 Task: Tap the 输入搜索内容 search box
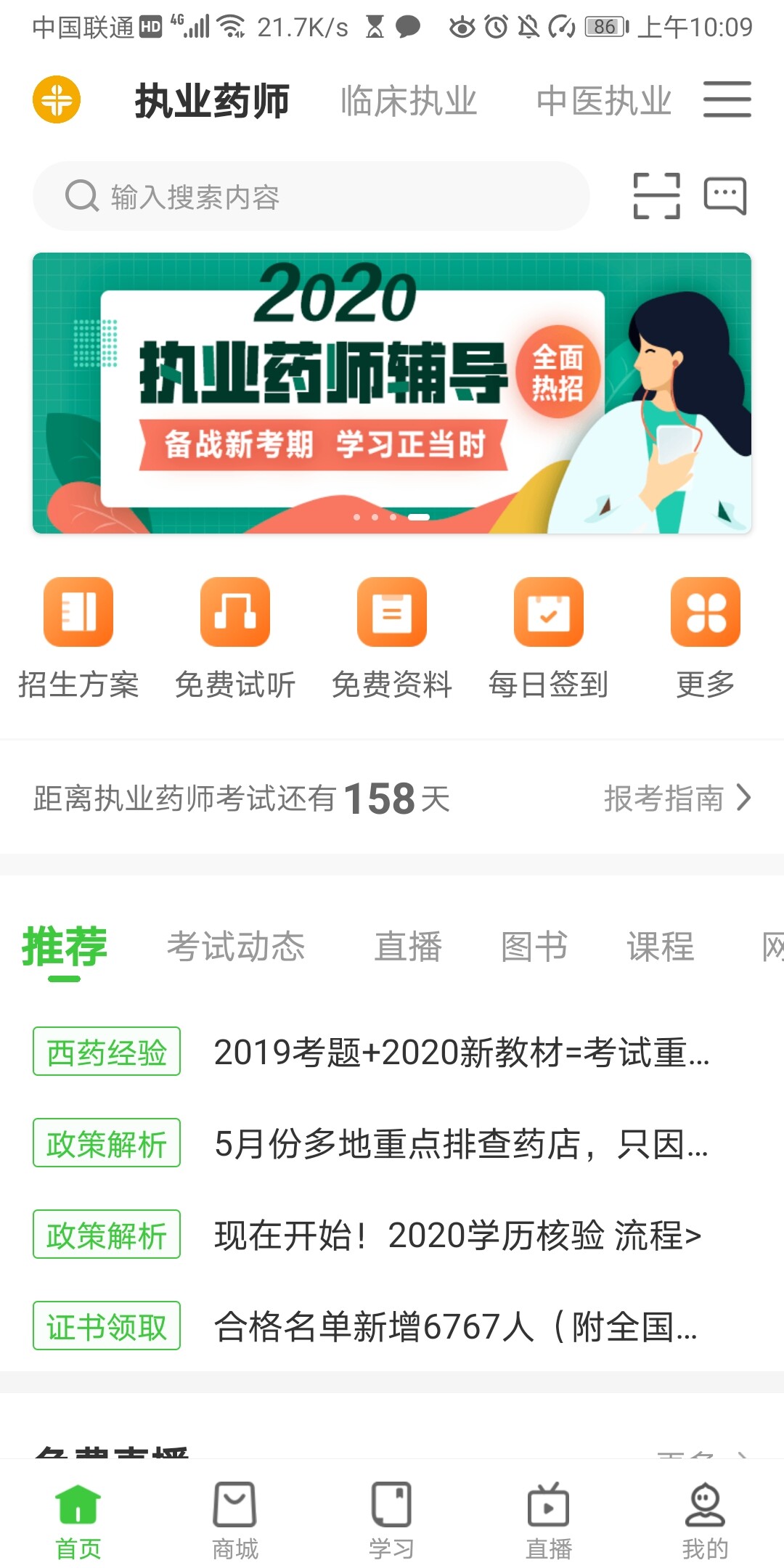point(312,196)
